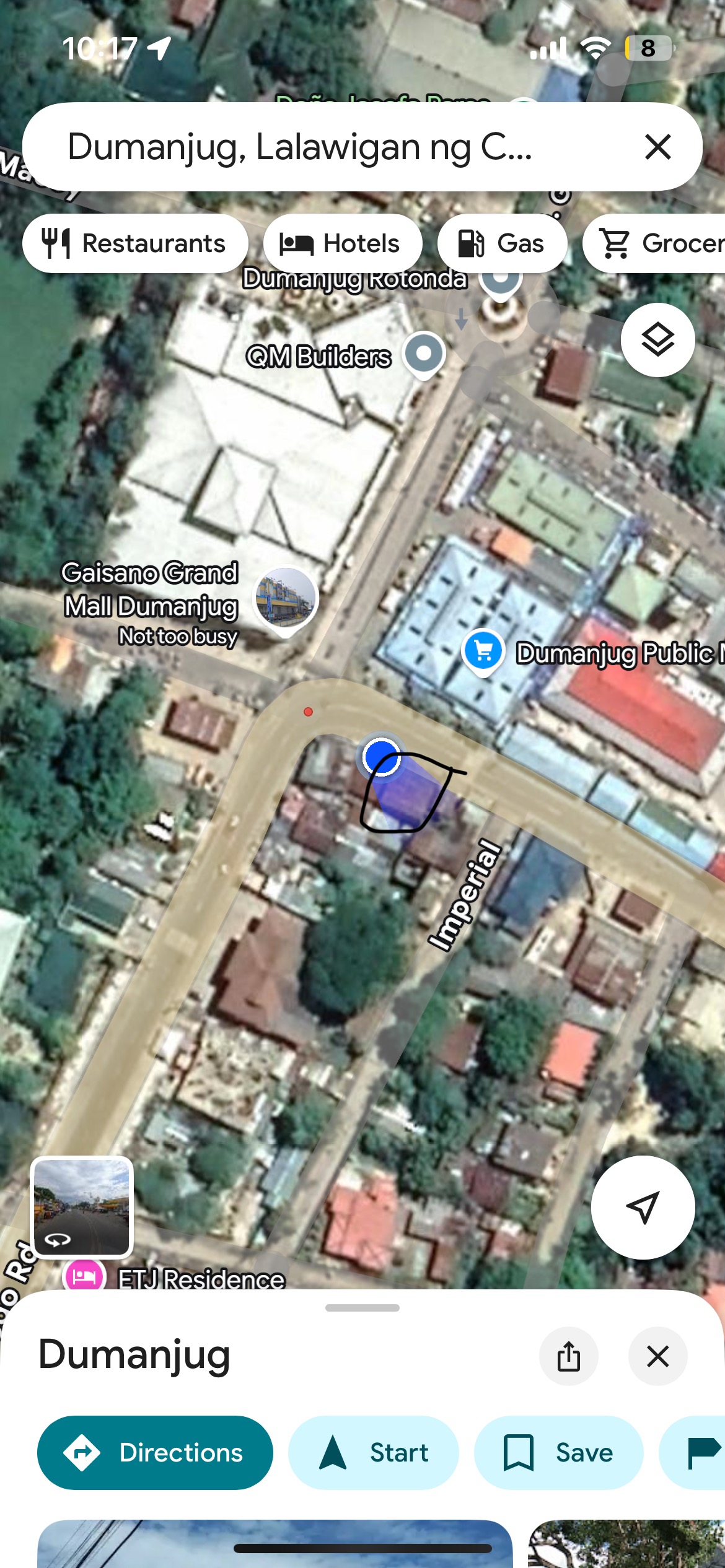Open the QM Builders marker

point(424,354)
